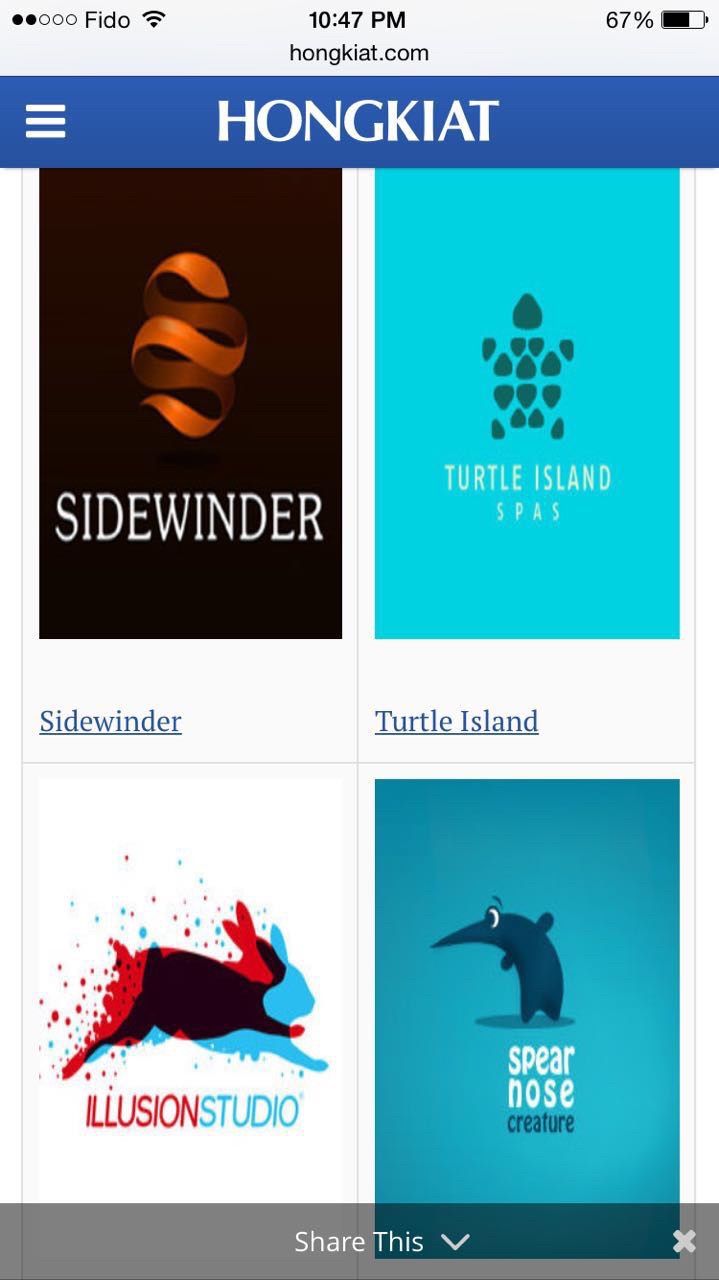Open the Illusion Studio rabbit logo image
719x1280 pixels.
pyautogui.click(x=190, y=990)
